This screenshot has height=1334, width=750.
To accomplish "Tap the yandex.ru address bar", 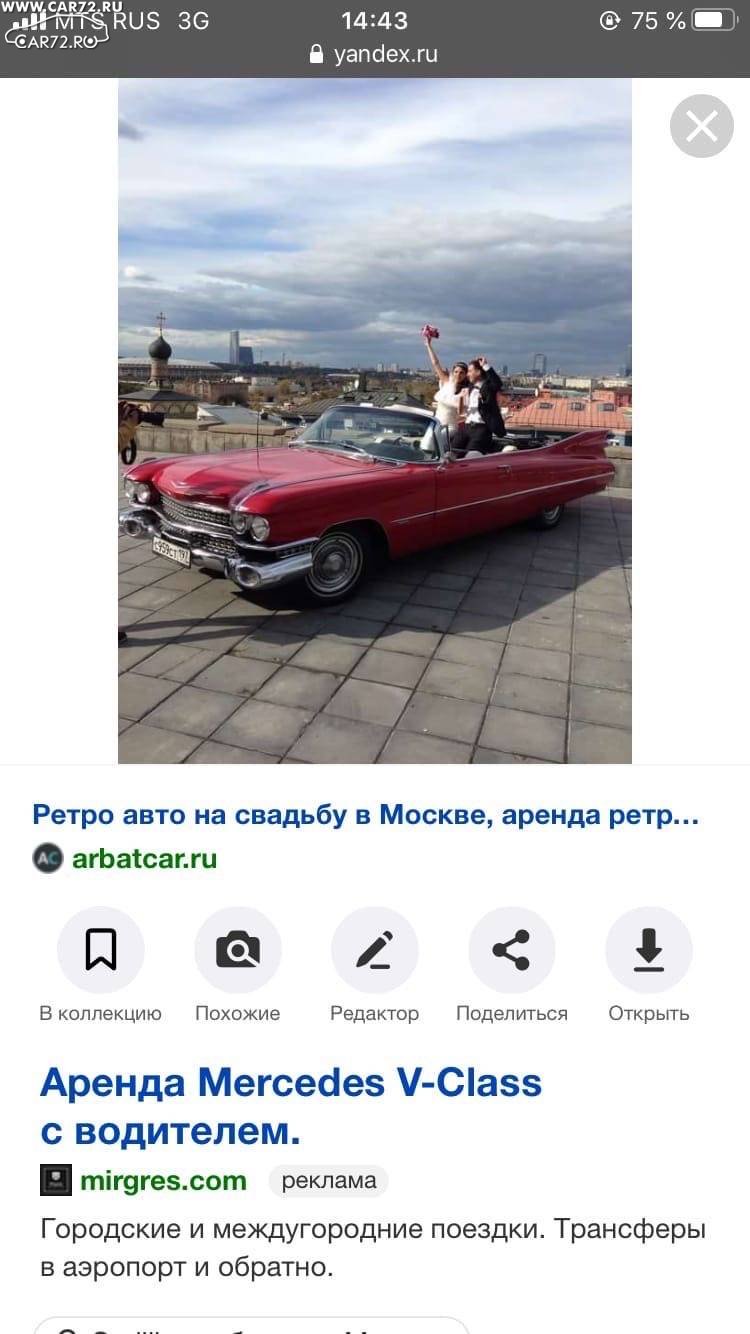I will click(374, 54).
